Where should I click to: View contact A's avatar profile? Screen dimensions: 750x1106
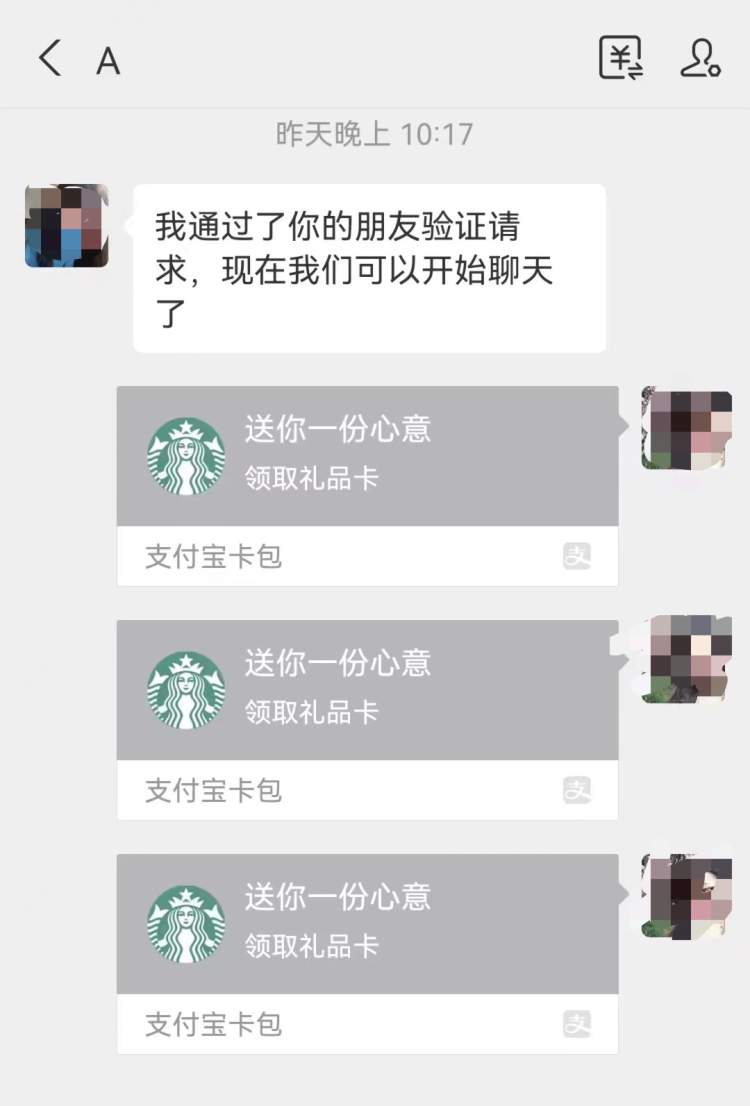66,225
